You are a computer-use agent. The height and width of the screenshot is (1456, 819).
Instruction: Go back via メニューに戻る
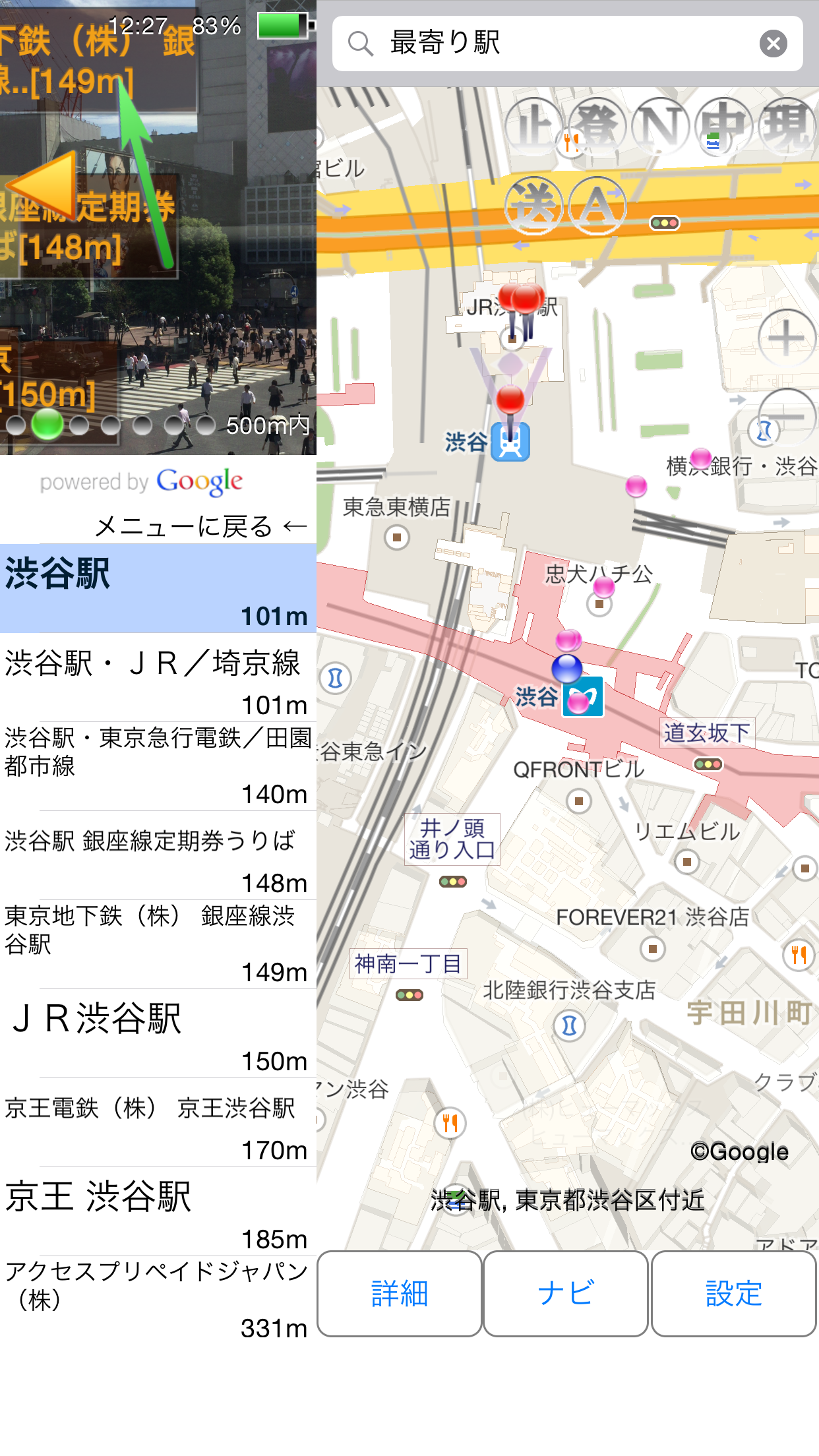coord(201,526)
